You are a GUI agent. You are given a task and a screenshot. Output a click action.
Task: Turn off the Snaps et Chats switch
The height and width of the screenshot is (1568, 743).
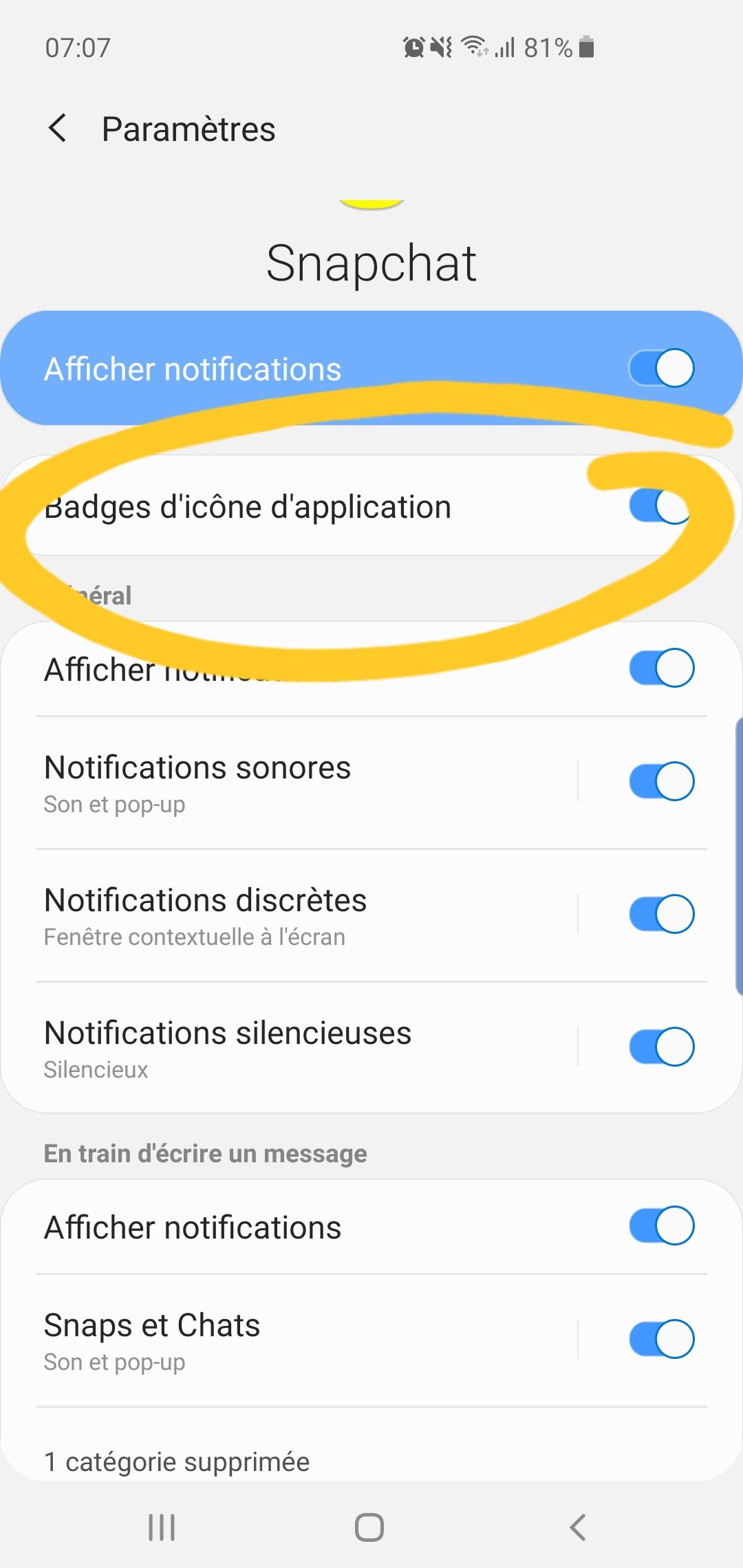pyautogui.click(x=661, y=1339)
